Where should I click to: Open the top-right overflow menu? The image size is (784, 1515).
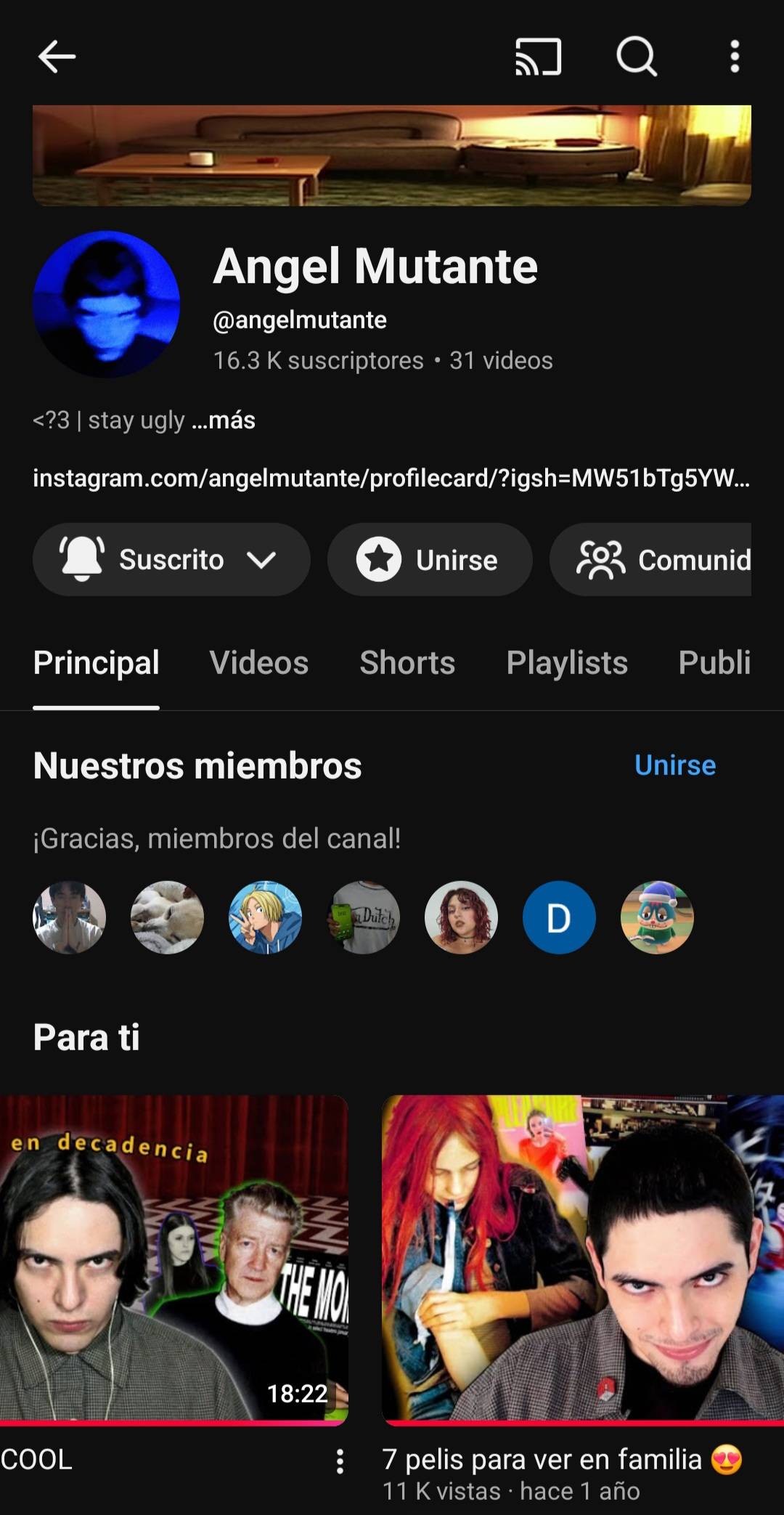pos(735,57)
